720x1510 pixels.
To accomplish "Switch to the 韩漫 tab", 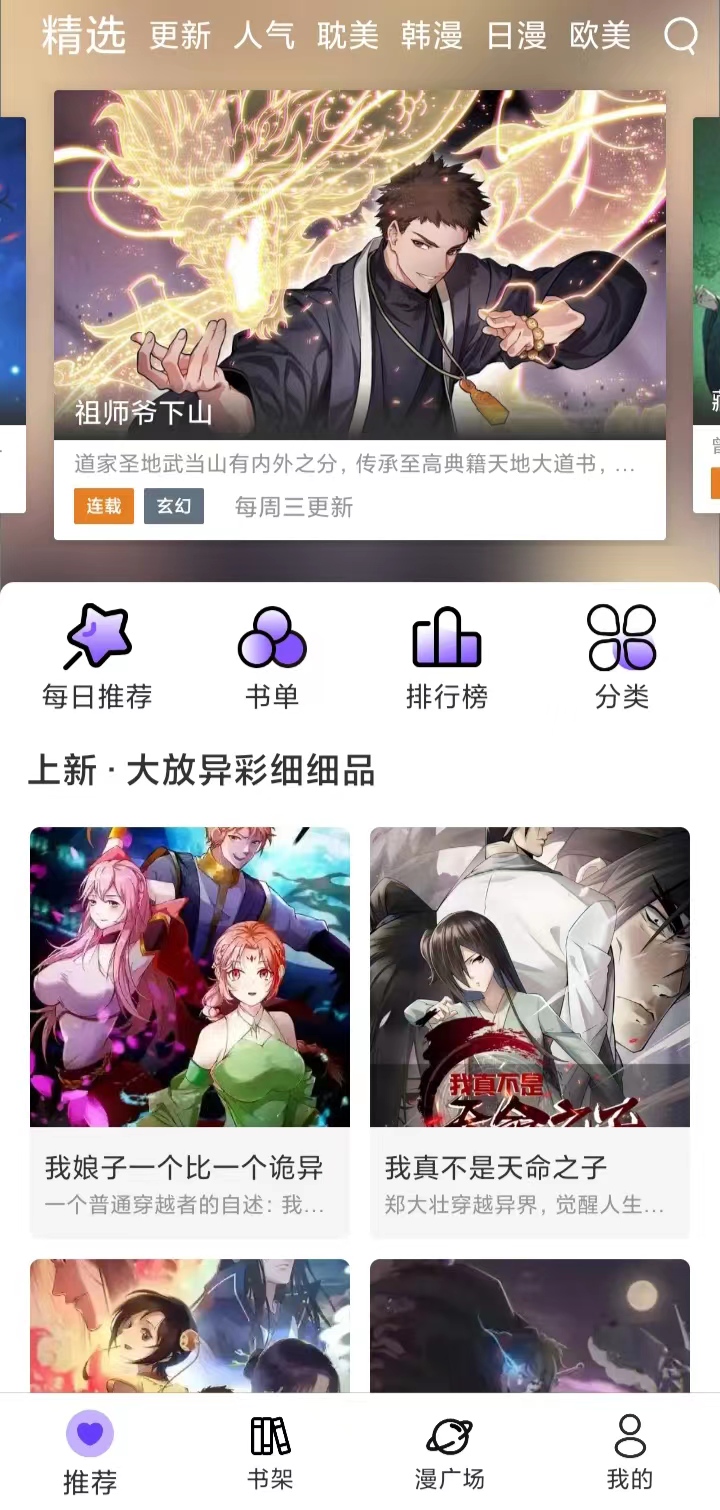I will [x=432, y=36].
